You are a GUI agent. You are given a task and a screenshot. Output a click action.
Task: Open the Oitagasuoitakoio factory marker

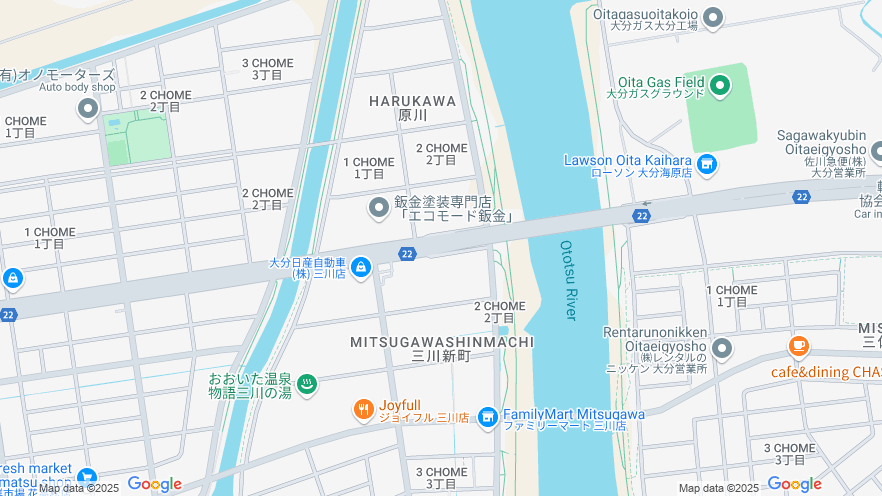712,17
